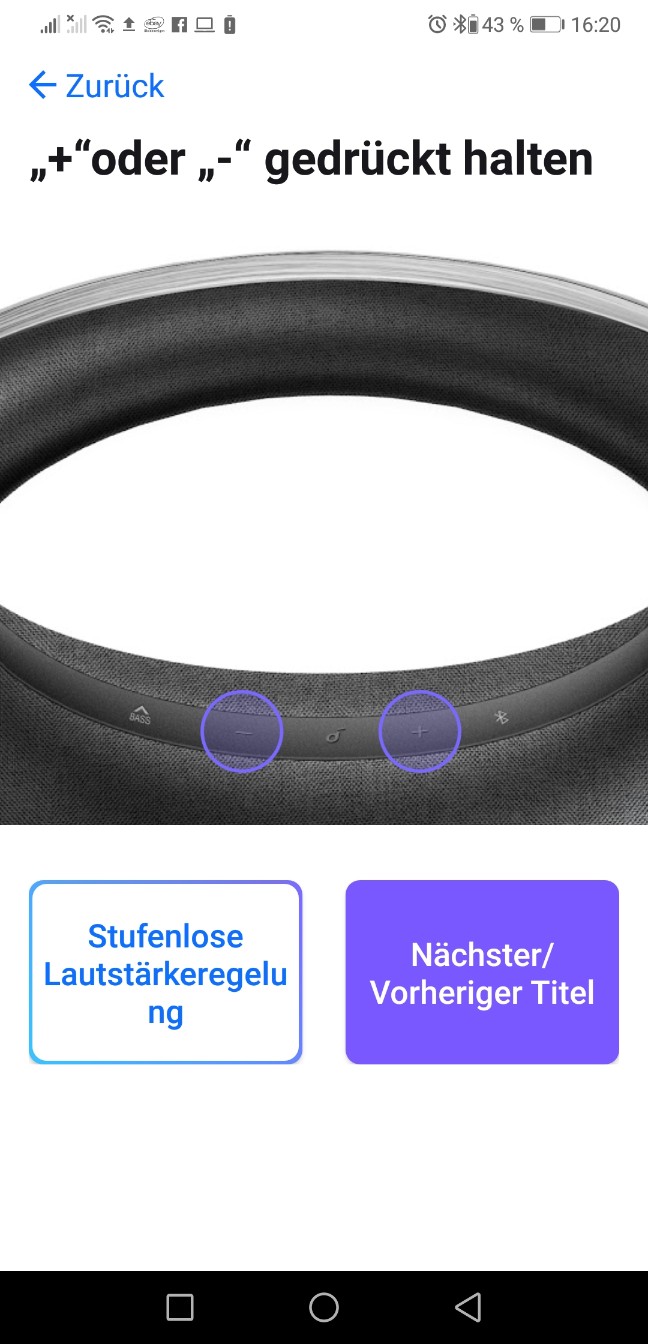Choose Nächster/Vorheriger Titel option
The width and height of the screenshot is (648, 1344).
[482, 973]
